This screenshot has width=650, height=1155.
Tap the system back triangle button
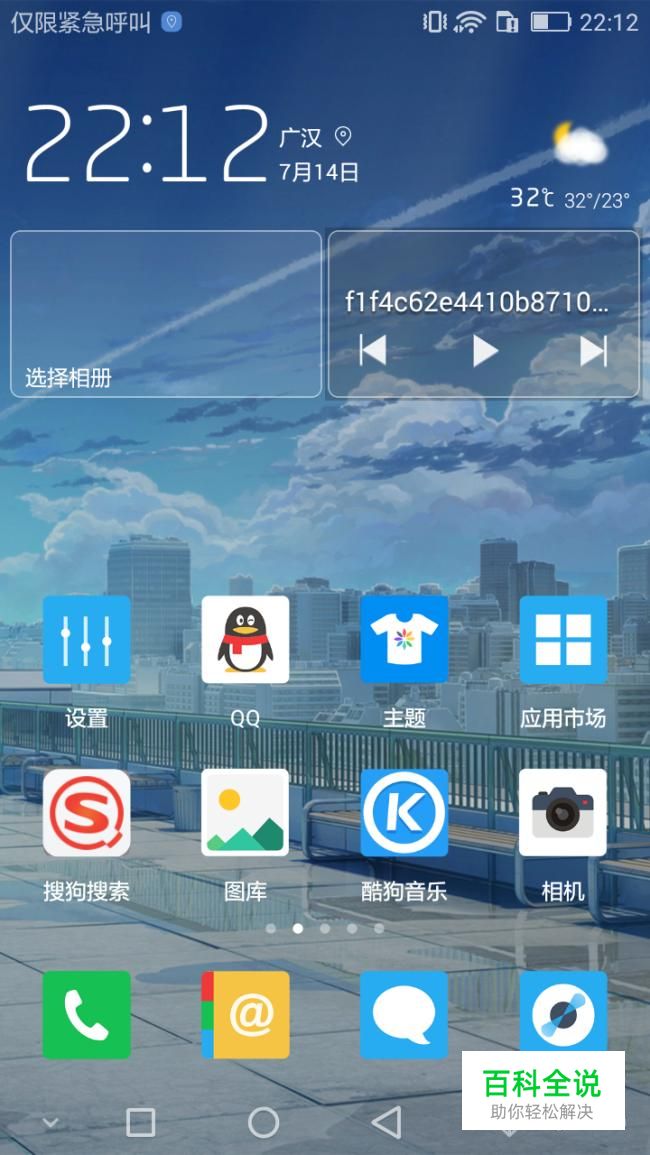pyautogui.click(x=386, y=1122)
